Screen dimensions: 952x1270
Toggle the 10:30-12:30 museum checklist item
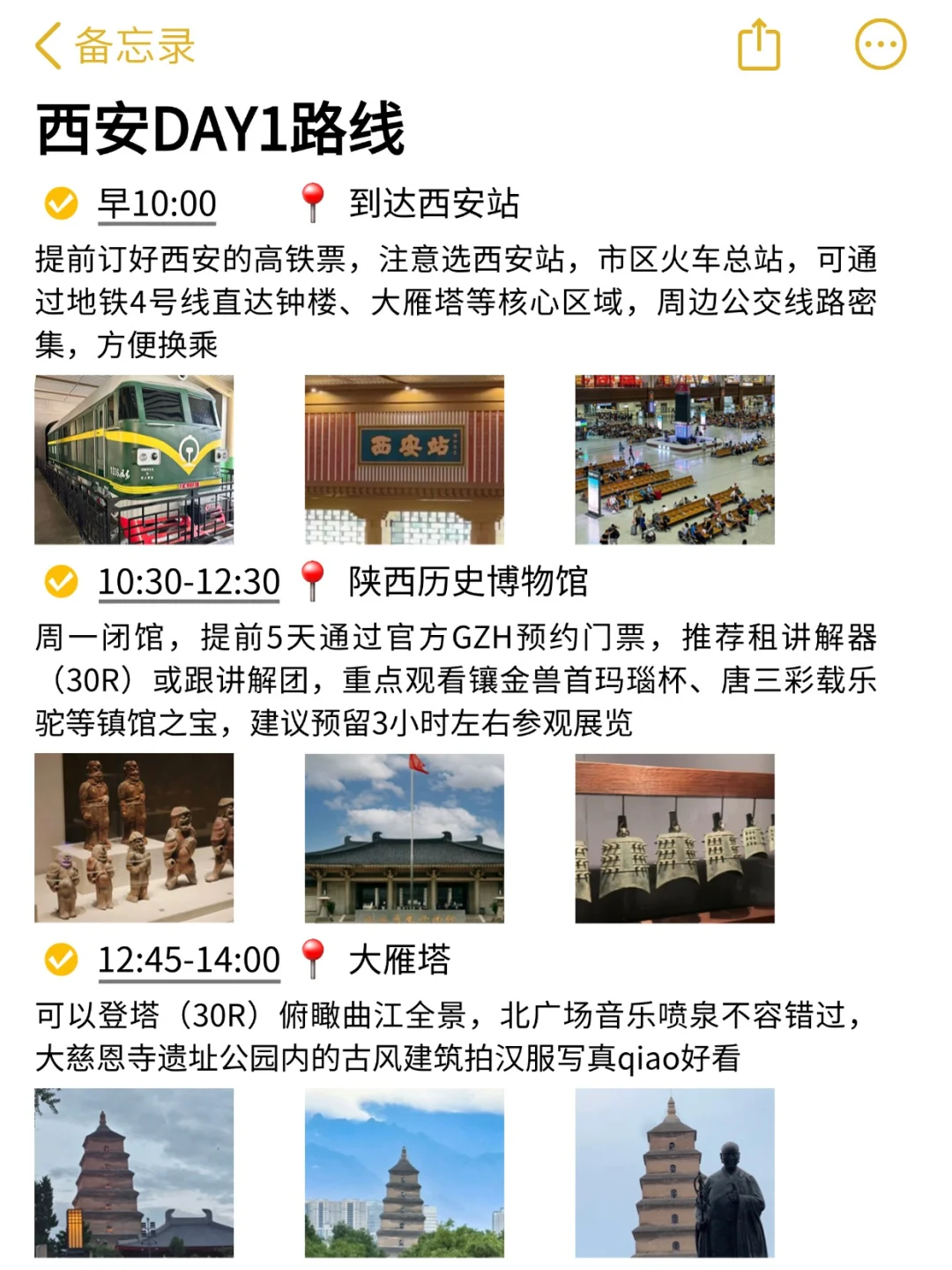(x=58, y=579)
